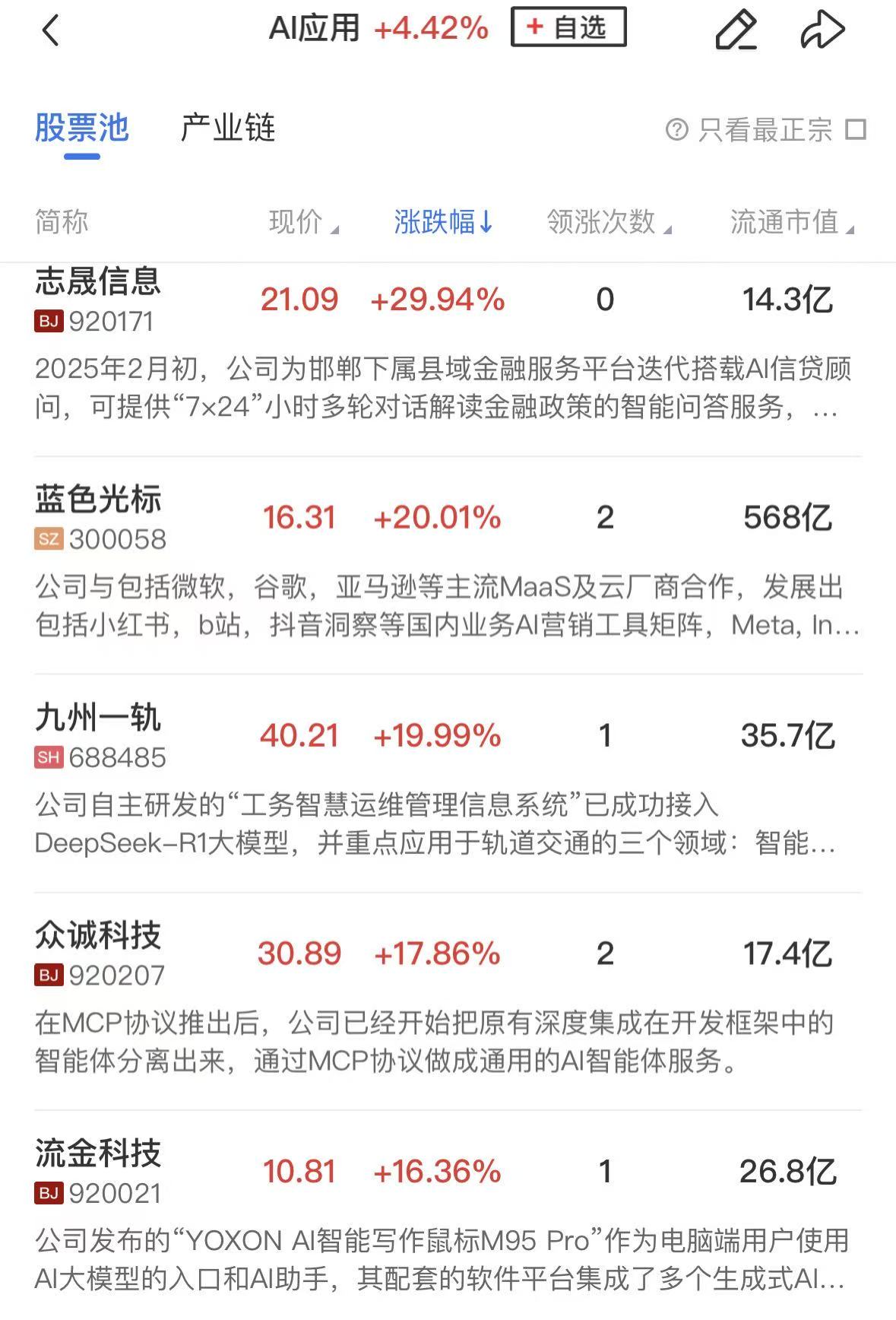
Task: Open the 众诚科技 stock row
Action: click(x=99, y=953)
